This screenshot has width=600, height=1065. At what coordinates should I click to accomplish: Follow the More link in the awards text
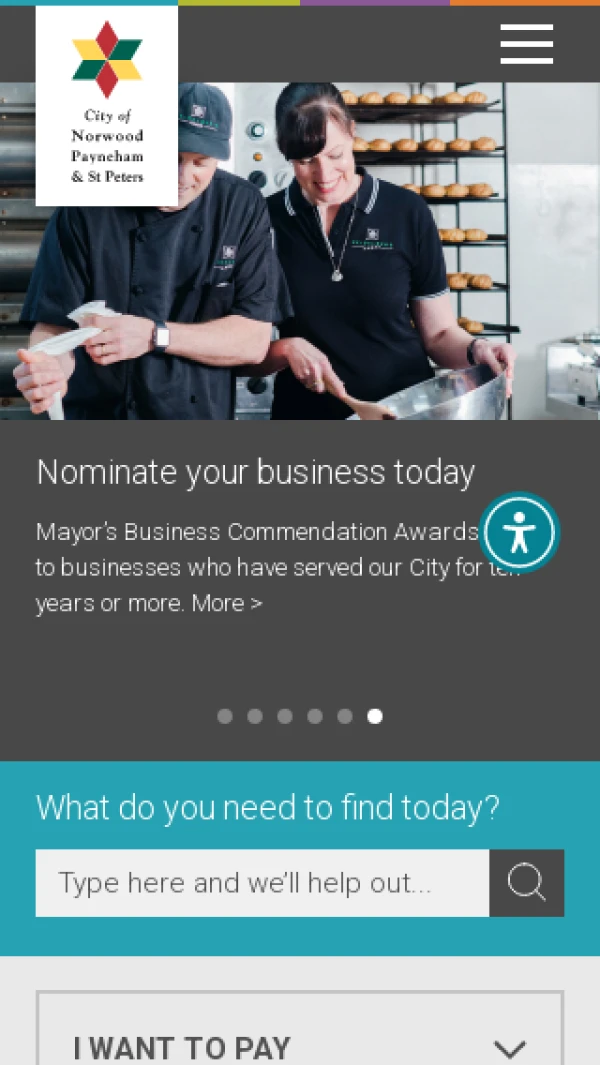[x=227, y=603]
